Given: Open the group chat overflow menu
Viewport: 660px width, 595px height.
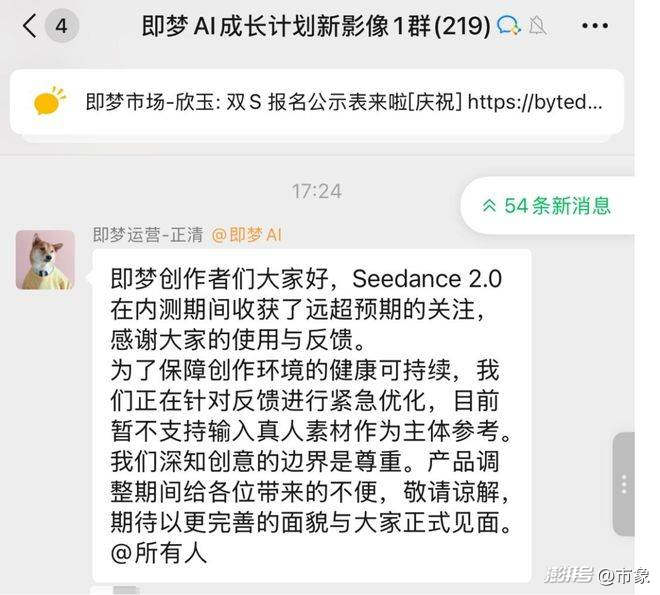Looking at the screenshot, I should click(x=594, y=26).
